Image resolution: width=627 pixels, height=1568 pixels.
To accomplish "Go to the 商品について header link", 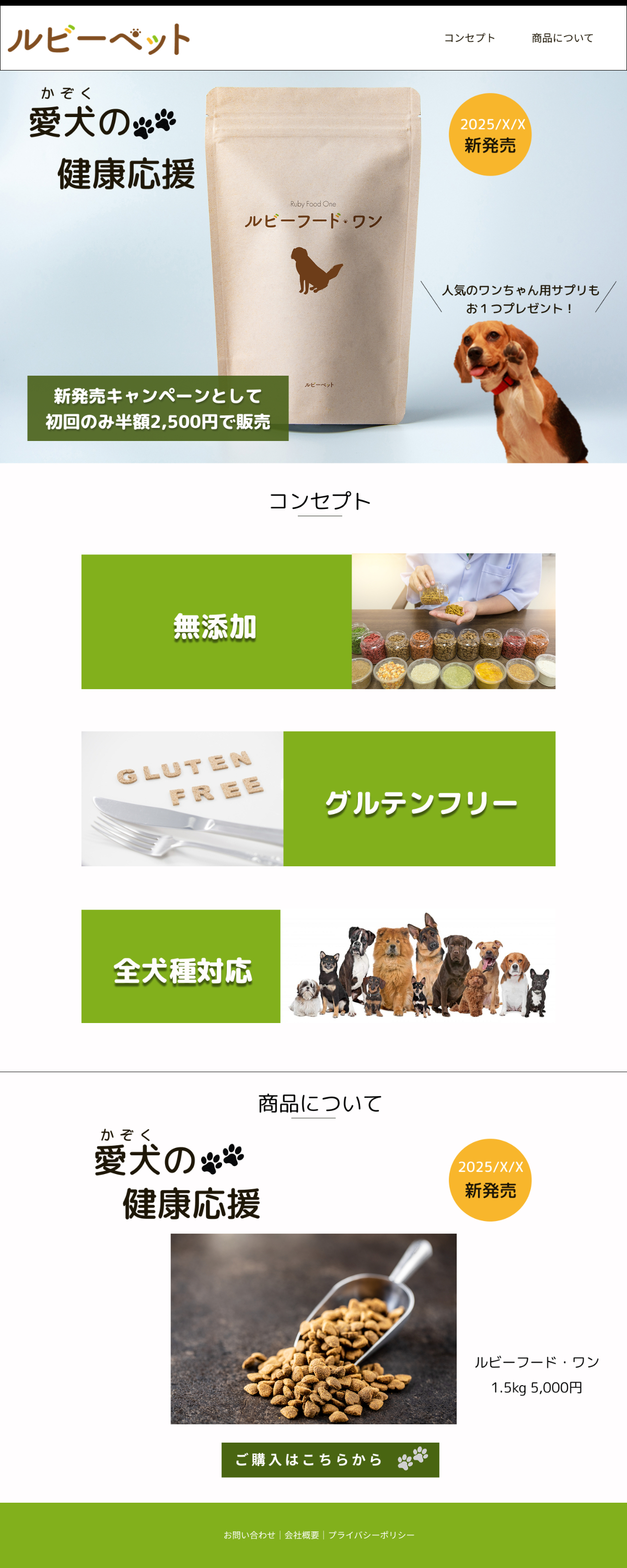I will (x=562, y=38).
